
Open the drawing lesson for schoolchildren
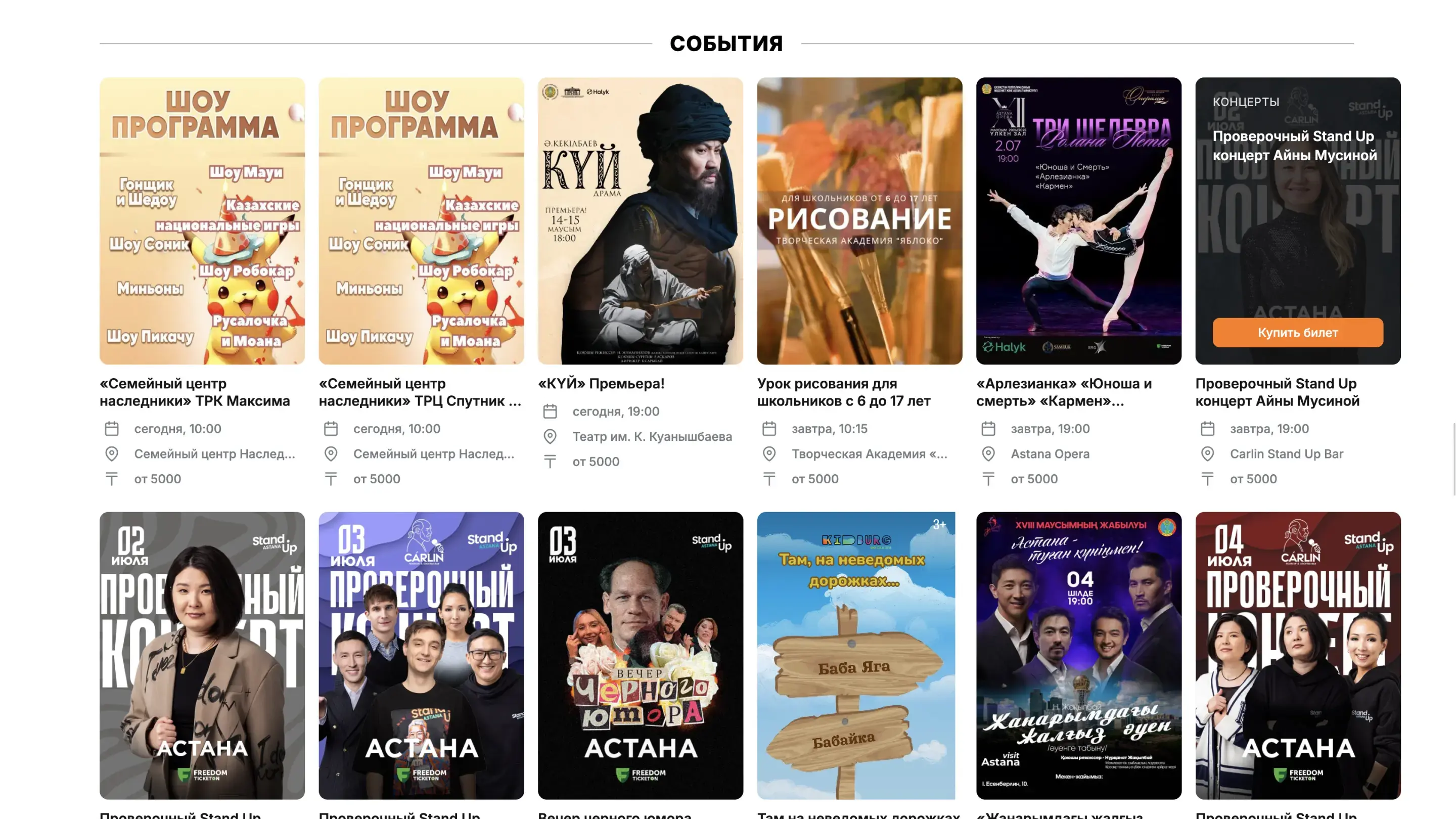859,220
